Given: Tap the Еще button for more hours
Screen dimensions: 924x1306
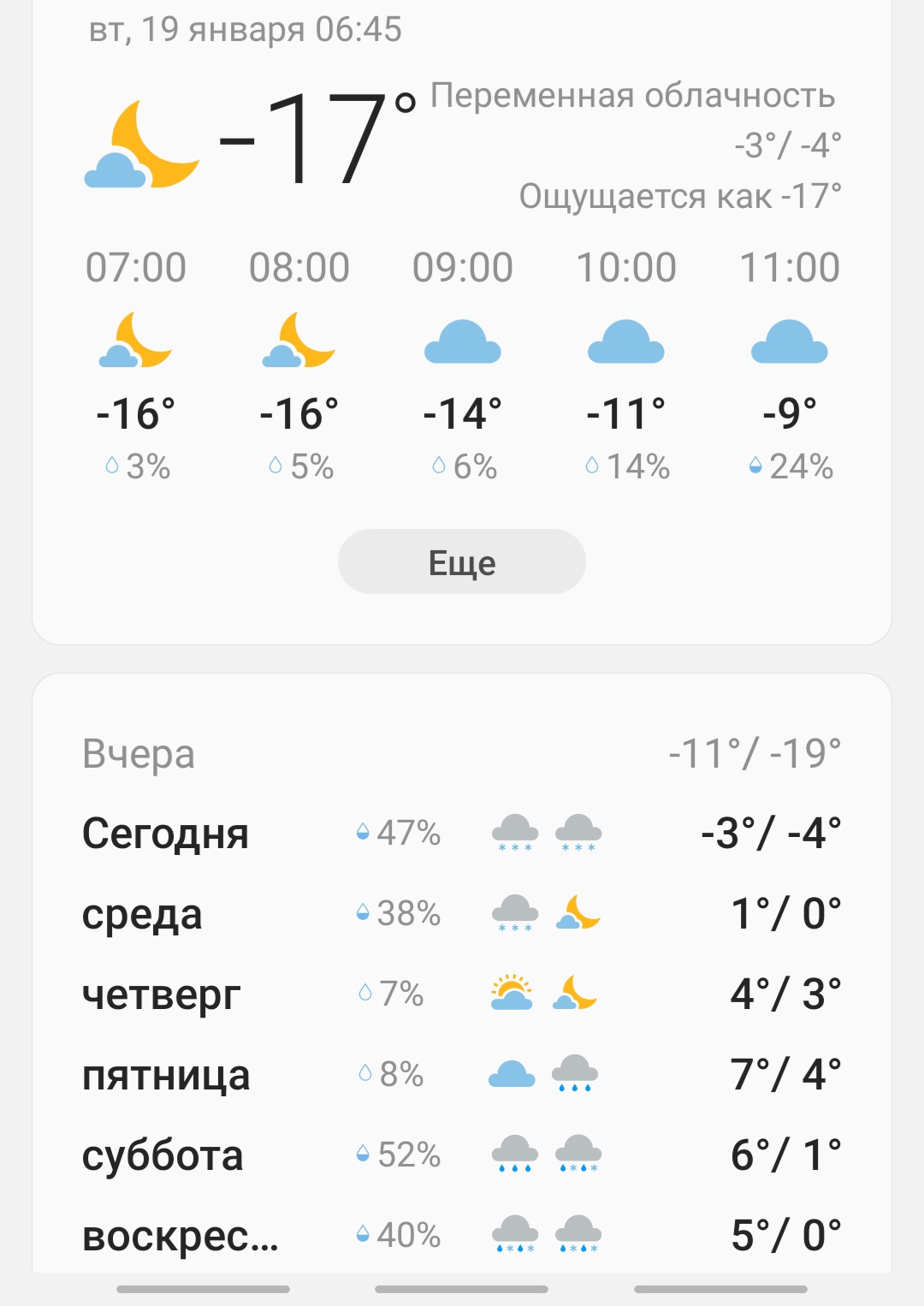Looking at the screenshot, I should 462,562.
